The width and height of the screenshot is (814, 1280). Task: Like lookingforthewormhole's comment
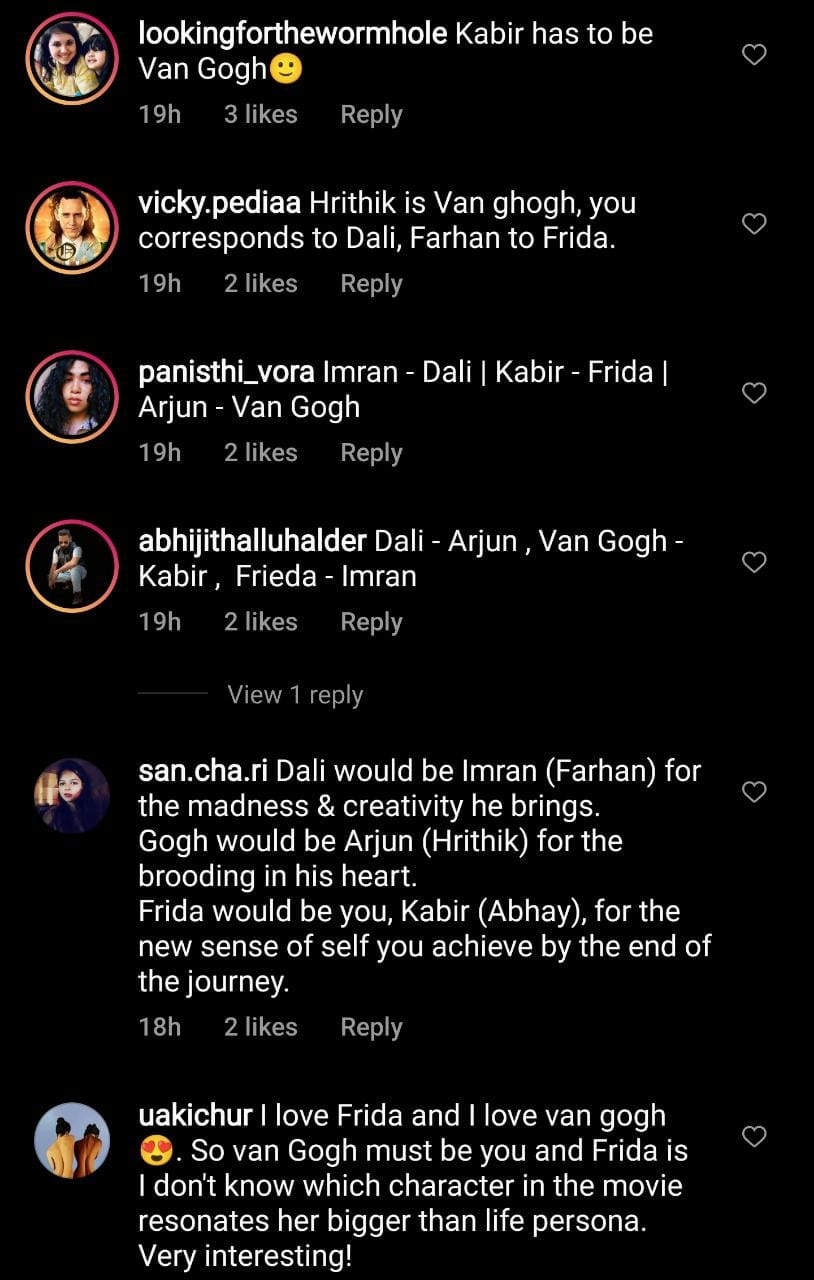tap(754, 54)
